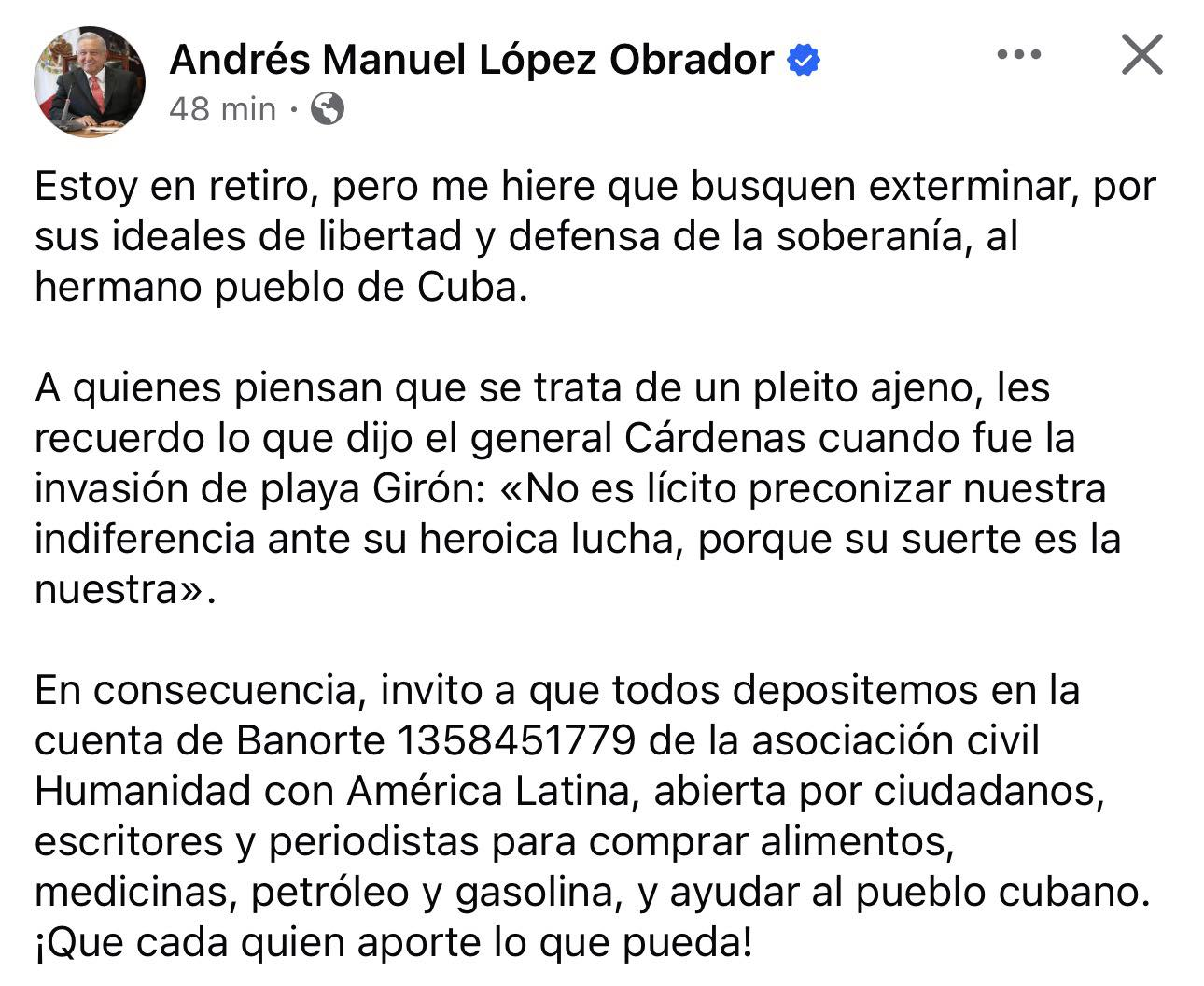Dismiss the post with the X
The image size is (1204, 986).
[1141, 55]
